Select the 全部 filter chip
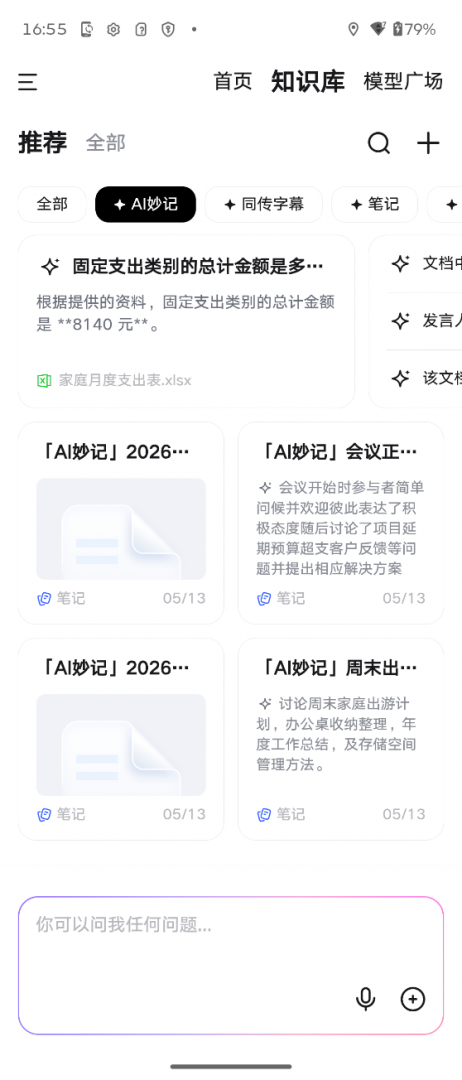Viewport: 462px width, 1080px height. coord(52,205)
